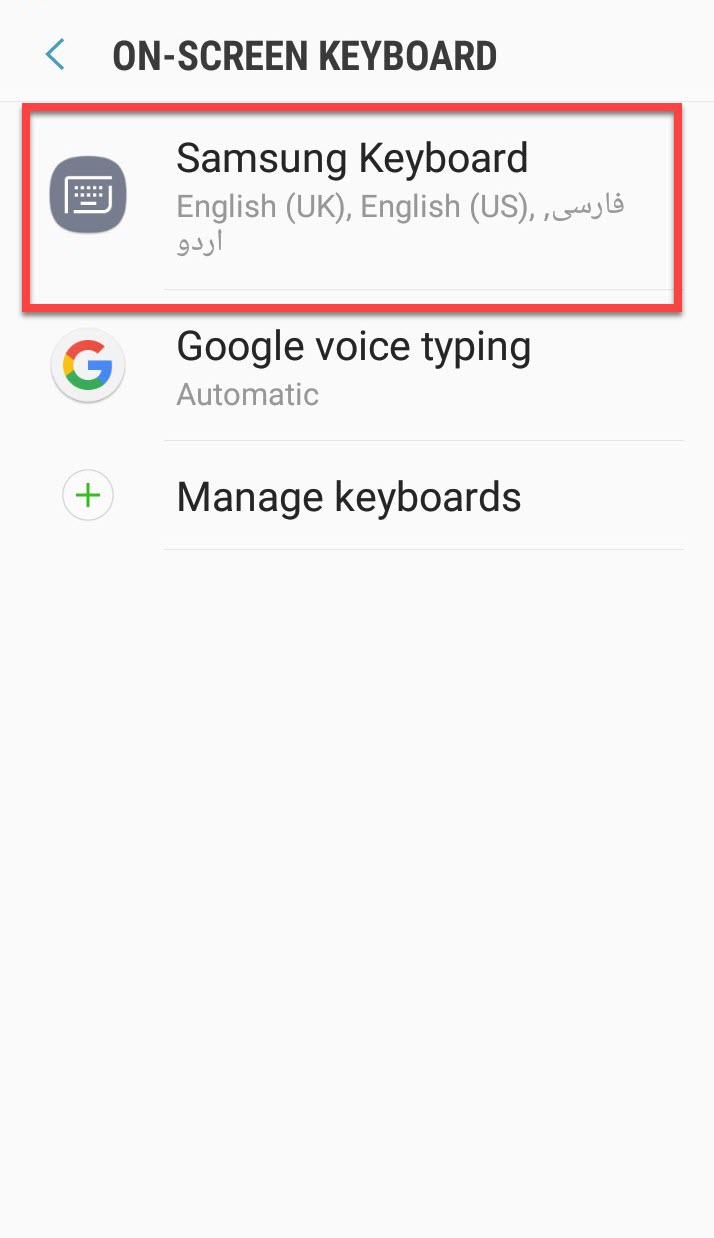714x1238 pixels.
Task: Open Samsung Keyboard settings
Action: (352, 196)
